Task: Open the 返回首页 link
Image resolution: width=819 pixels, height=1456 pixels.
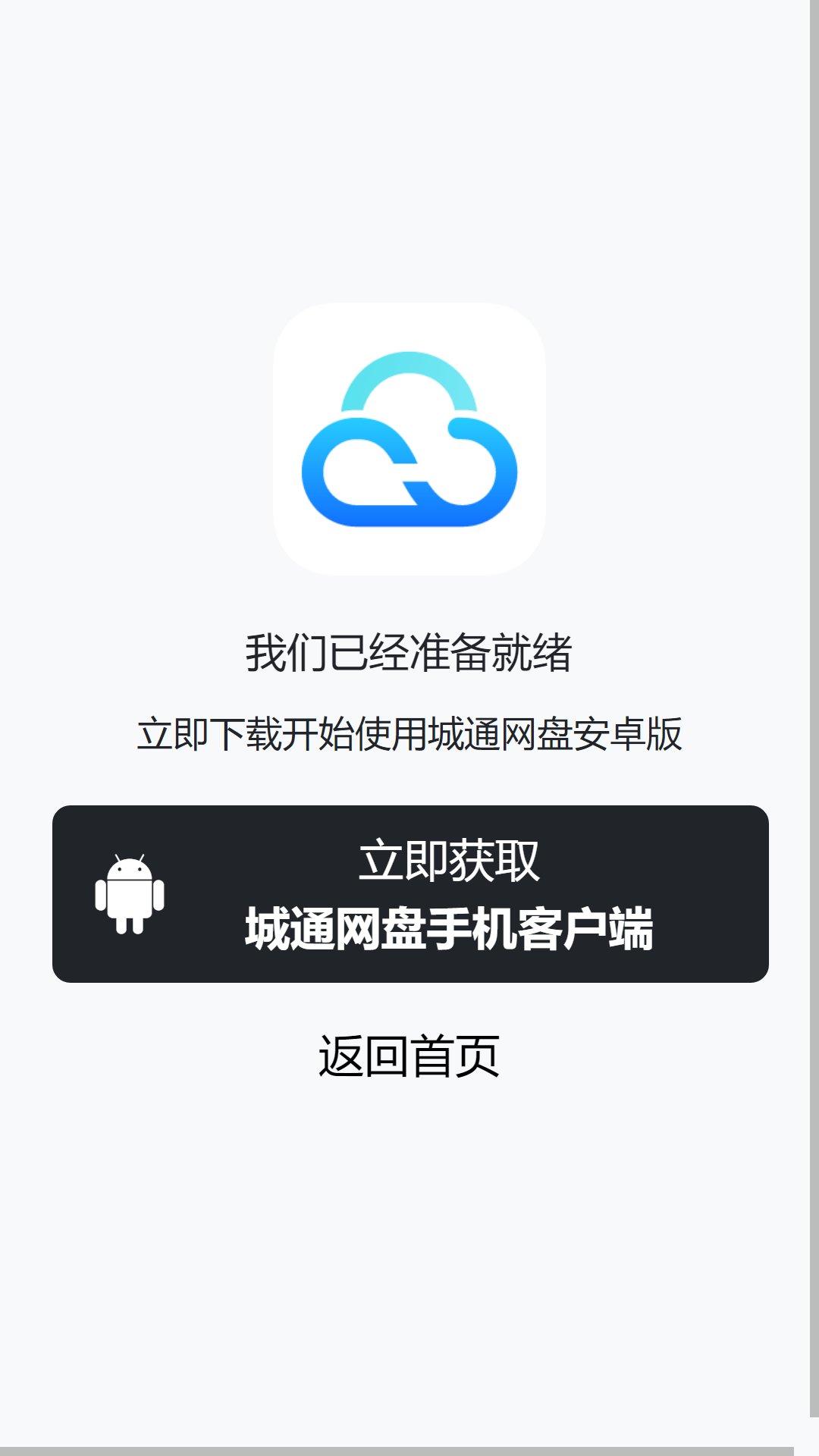Action: point(409,1056)
